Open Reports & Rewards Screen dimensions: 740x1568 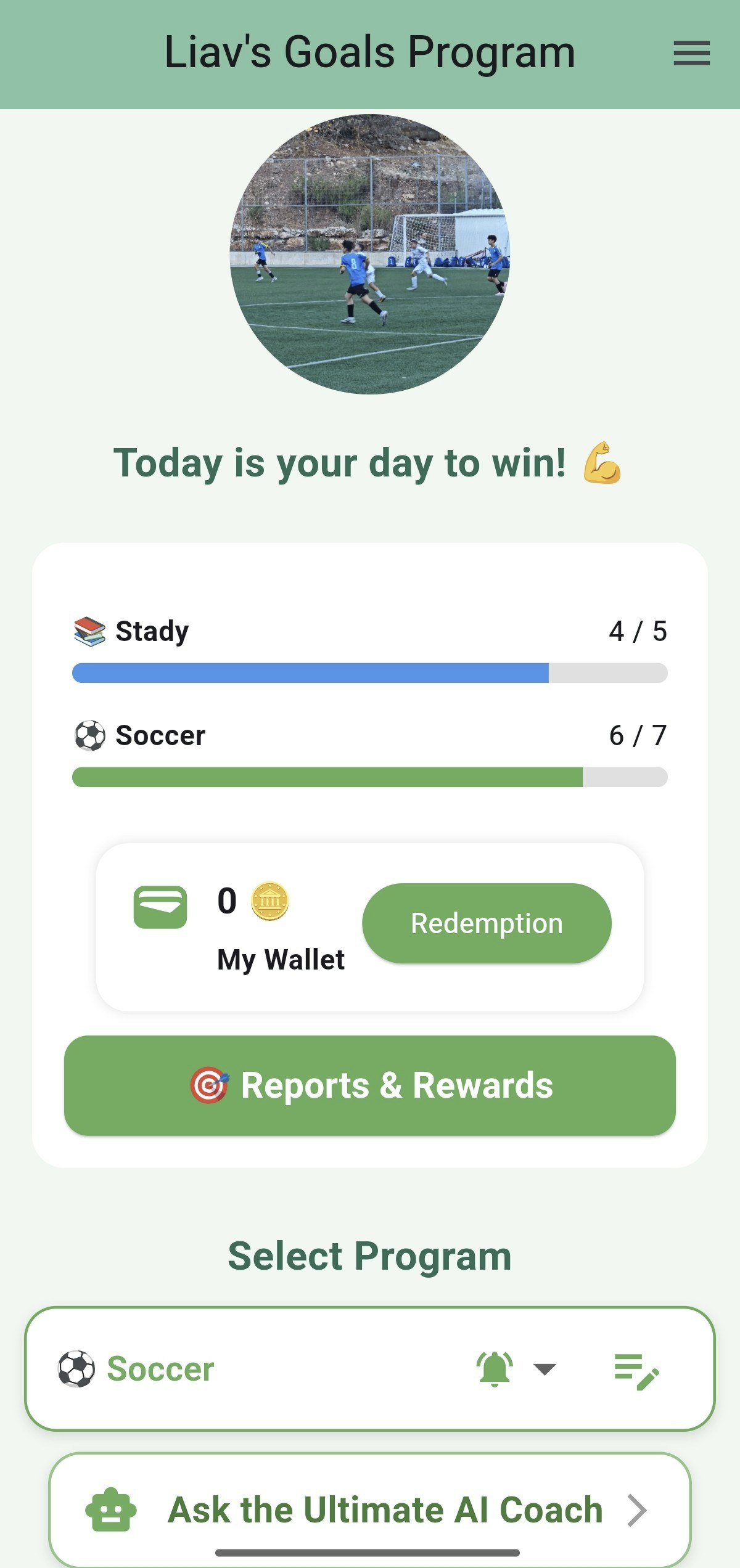click(x=370, y=1086)
